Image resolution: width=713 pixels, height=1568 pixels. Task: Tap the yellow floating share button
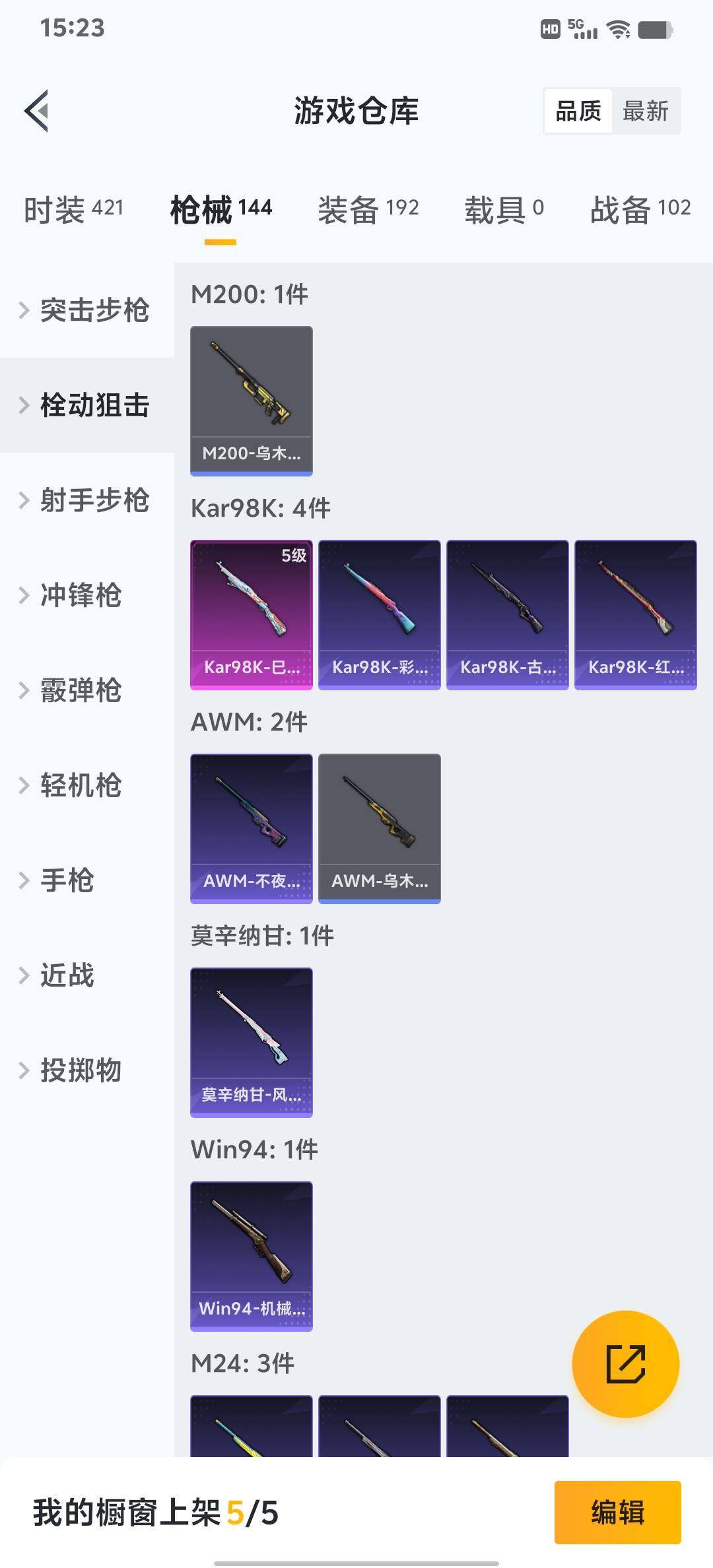click(625, 1363)
